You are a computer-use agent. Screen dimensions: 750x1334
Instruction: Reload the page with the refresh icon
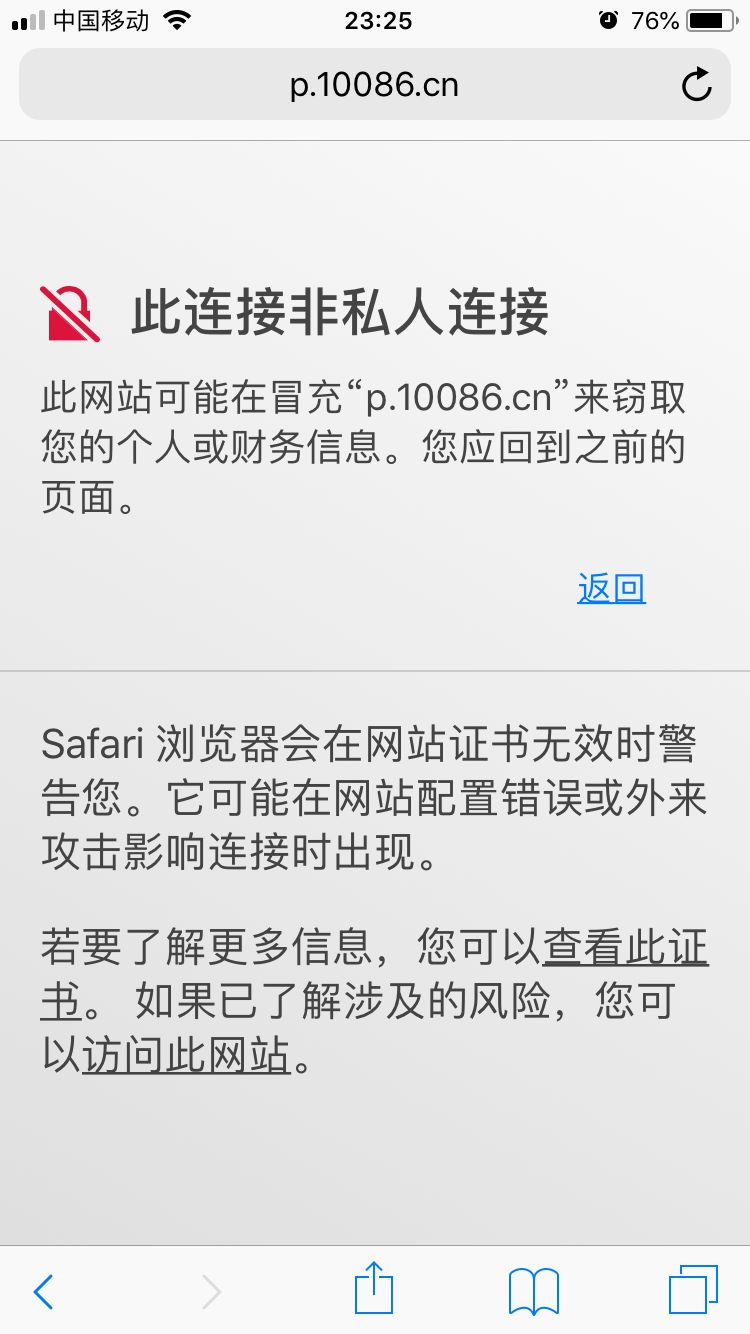[697, 85]
